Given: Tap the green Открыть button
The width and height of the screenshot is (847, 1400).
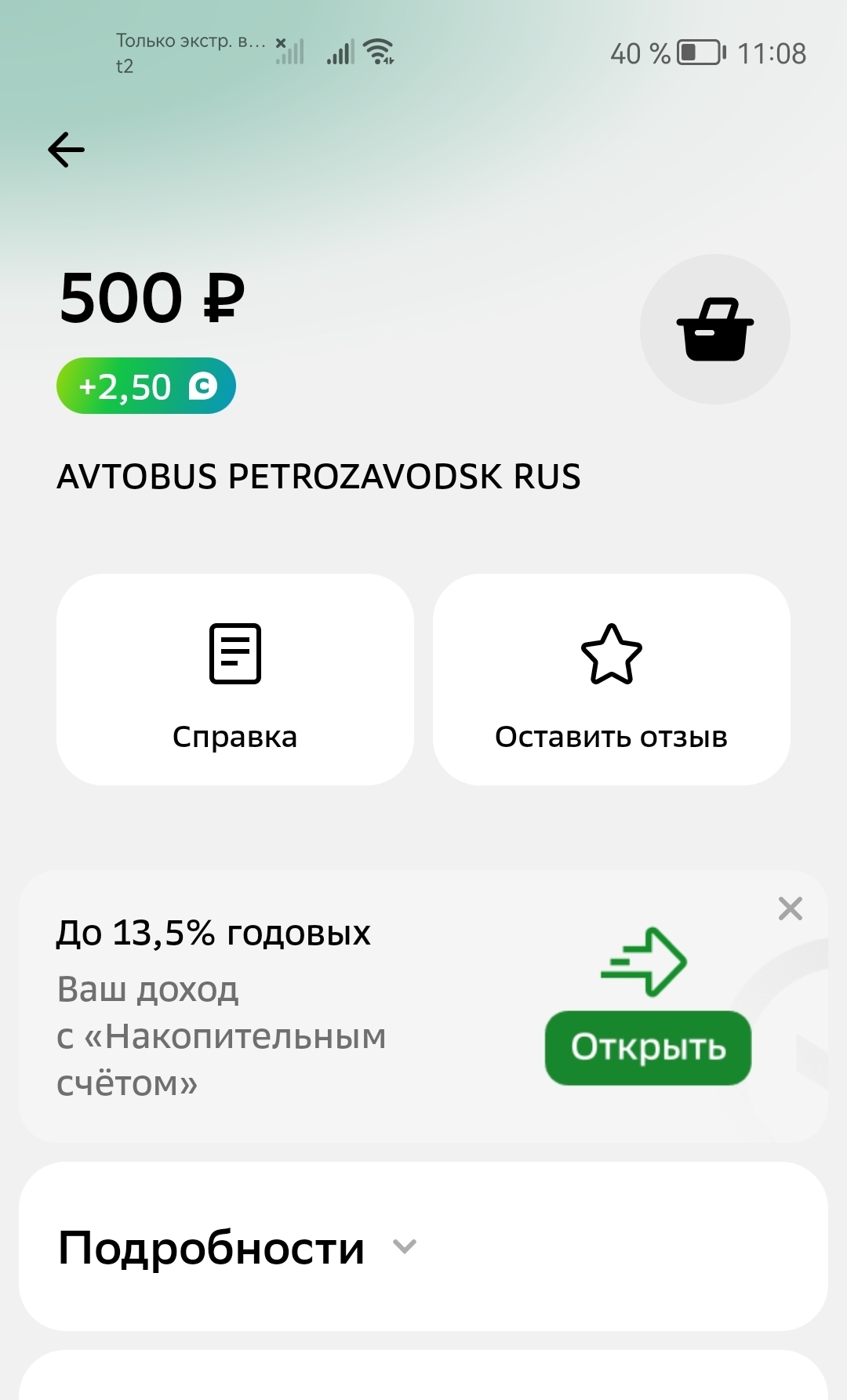Looking at the screenshot, I should click(648, 1047).
